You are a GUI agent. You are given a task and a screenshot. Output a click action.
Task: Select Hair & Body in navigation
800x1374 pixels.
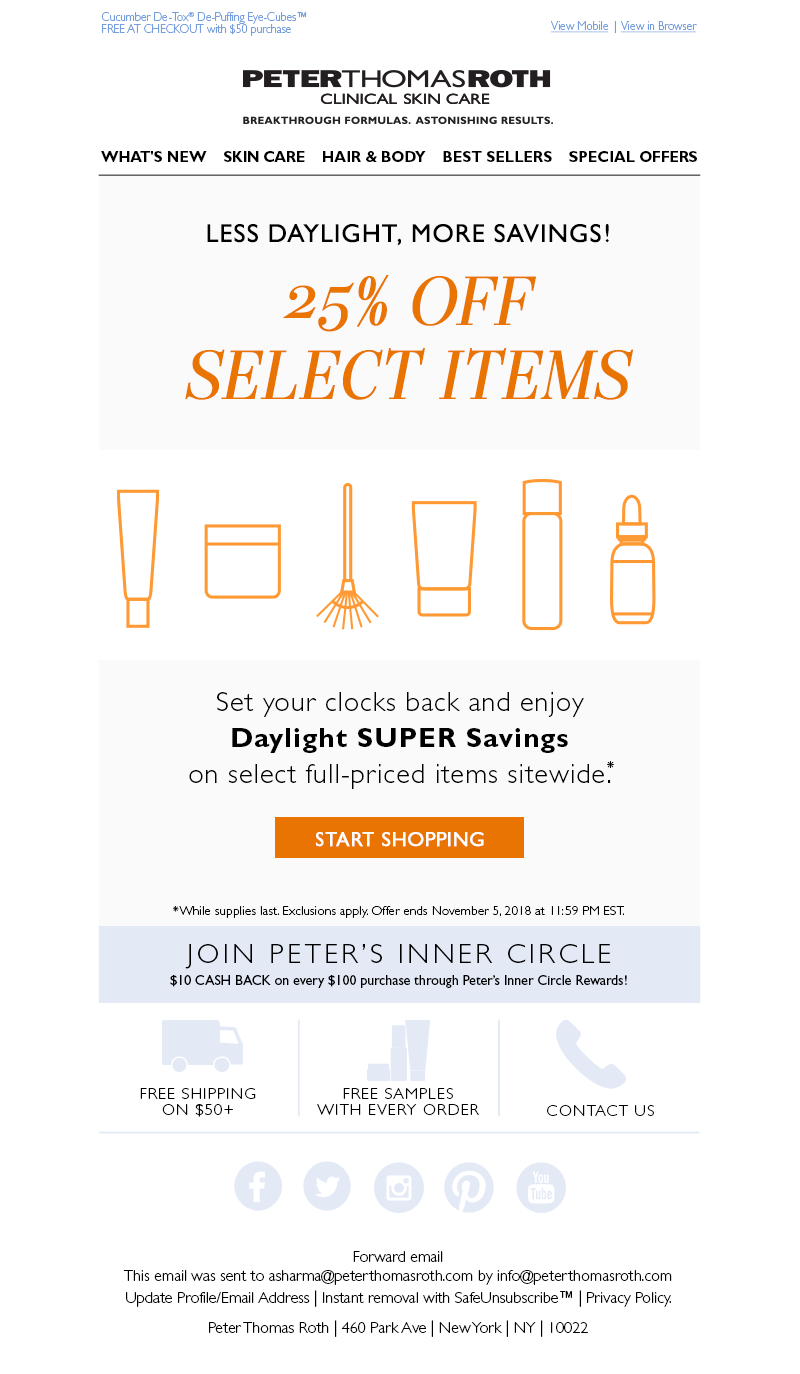(373, 156)
